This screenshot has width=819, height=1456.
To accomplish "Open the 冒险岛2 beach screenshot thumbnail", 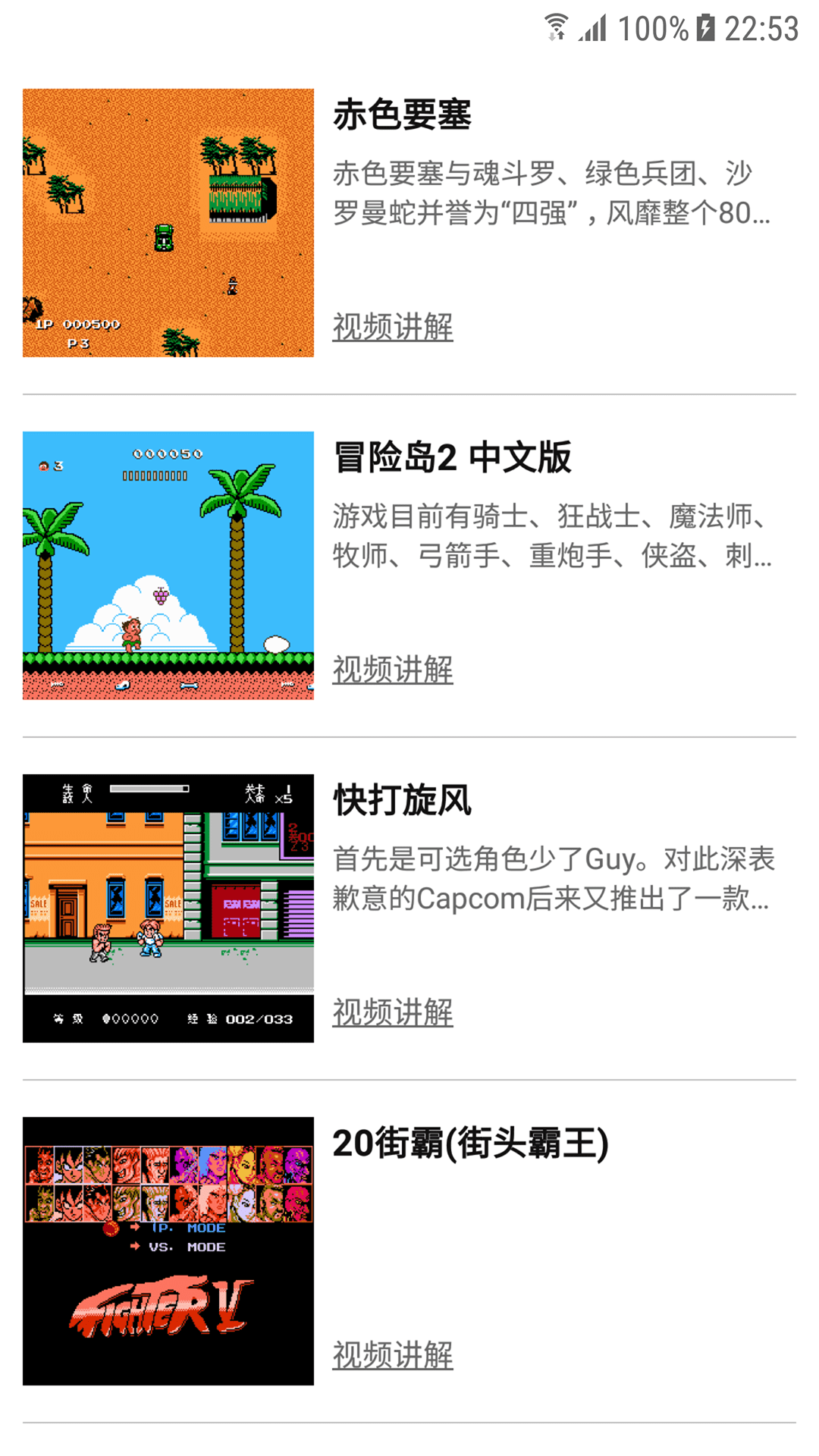I will [168, 566].
